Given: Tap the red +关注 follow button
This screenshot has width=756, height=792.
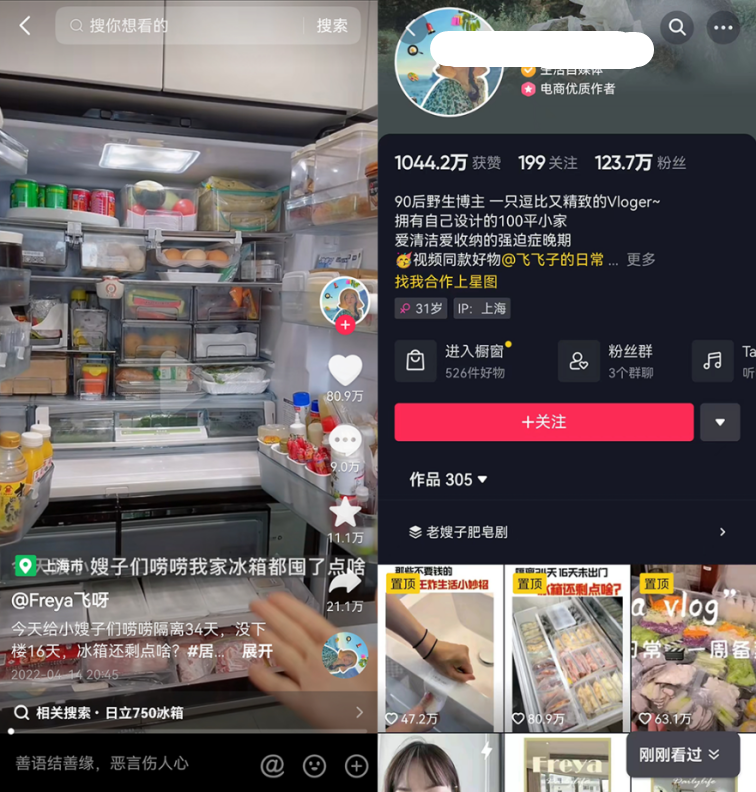Looking at the screenshot, I should 543,422.
